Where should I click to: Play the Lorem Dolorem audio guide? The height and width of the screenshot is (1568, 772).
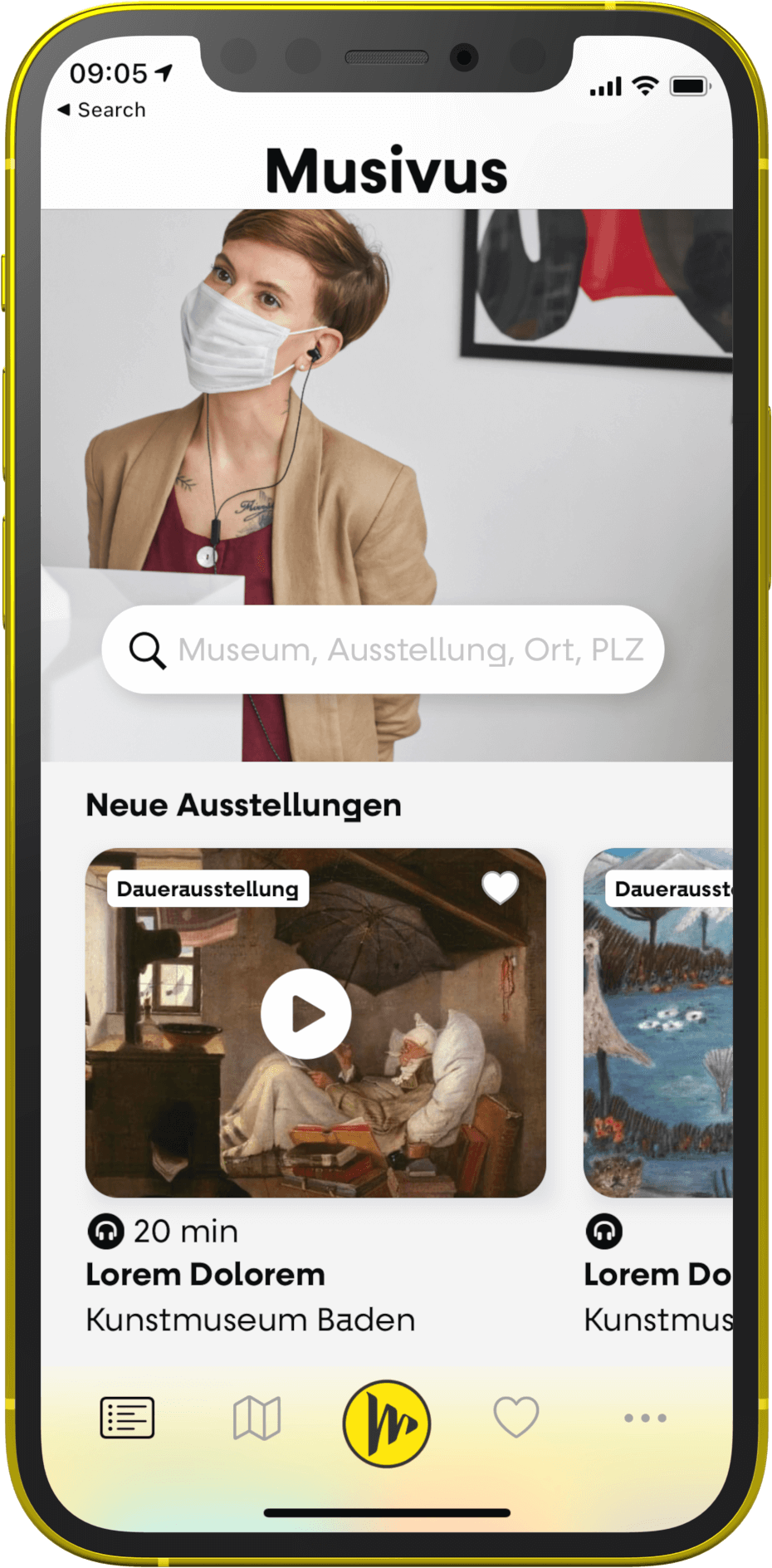[x=306, y=1013]
